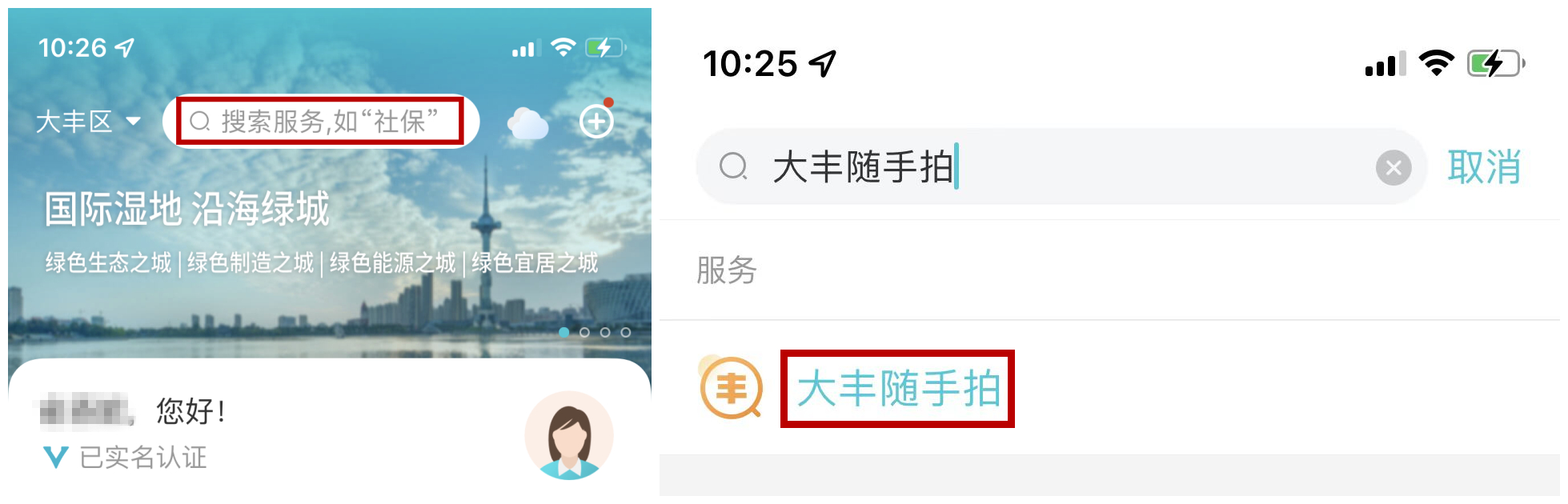This screenshot has width=1568, height=504.
Task: Open the 大丰区 district dropdown
Action: pos(88,122)
